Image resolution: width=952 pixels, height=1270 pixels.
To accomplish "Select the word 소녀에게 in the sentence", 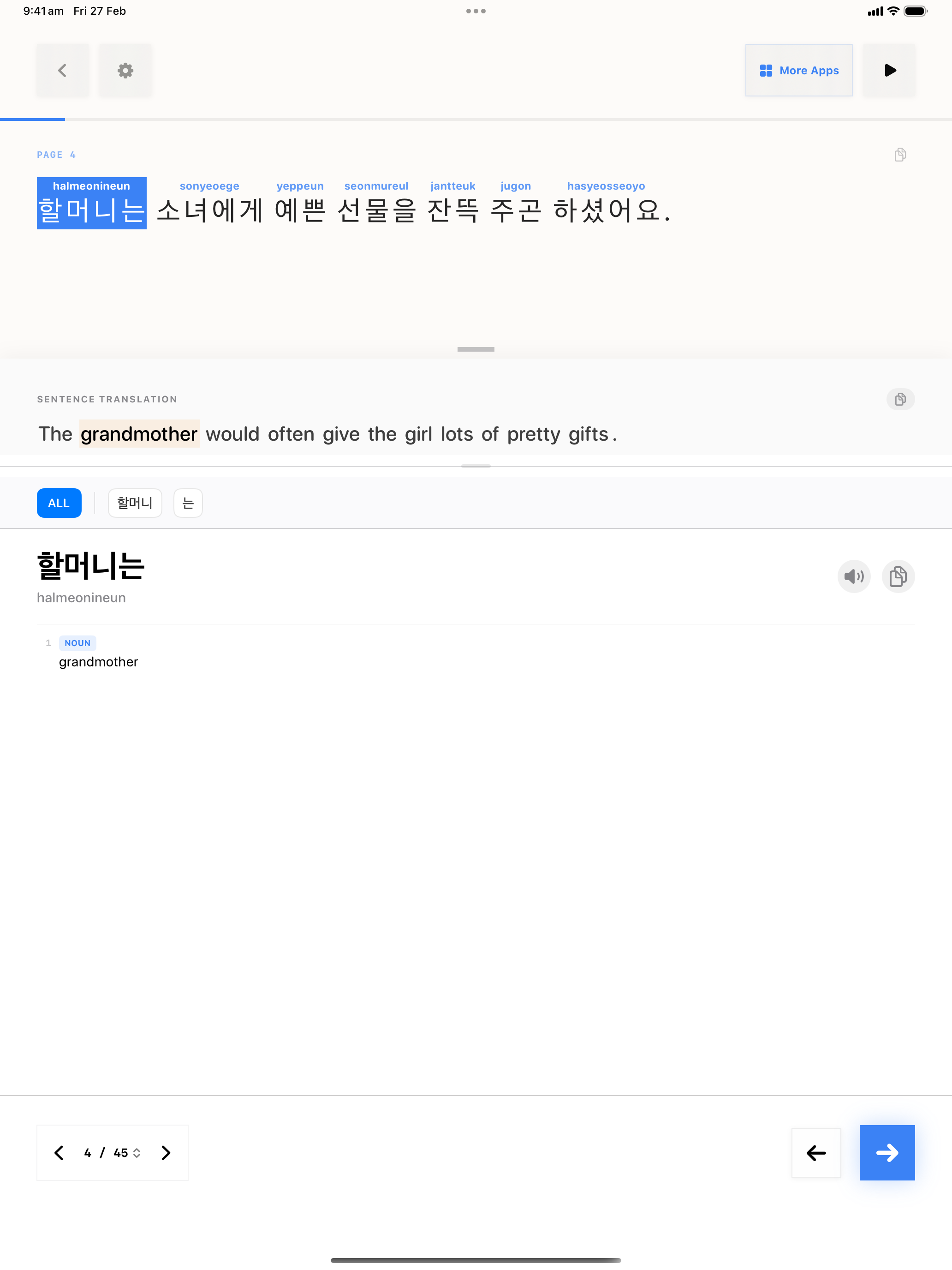I will click(209, 210).
